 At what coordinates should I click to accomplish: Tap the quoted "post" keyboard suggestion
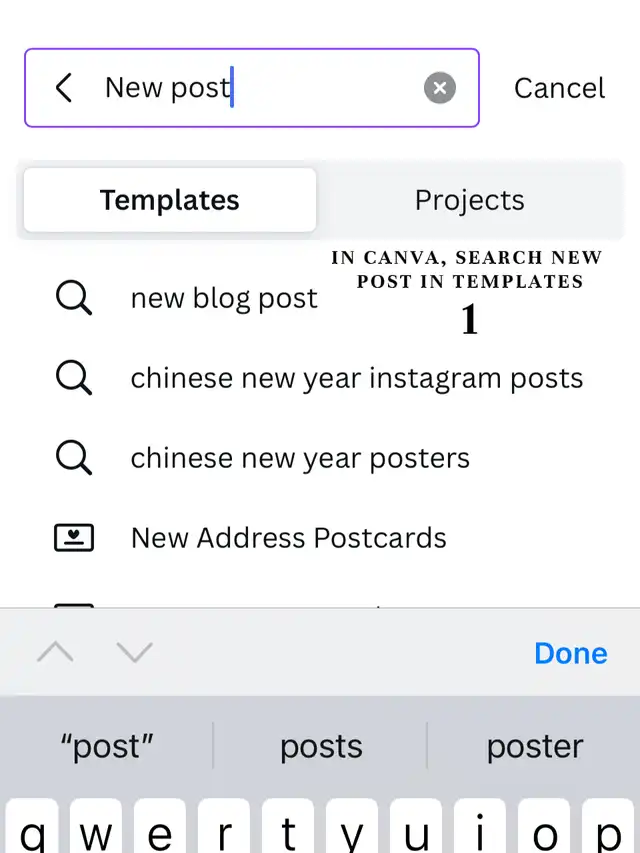pyautogui.click(x=107, y=746)
